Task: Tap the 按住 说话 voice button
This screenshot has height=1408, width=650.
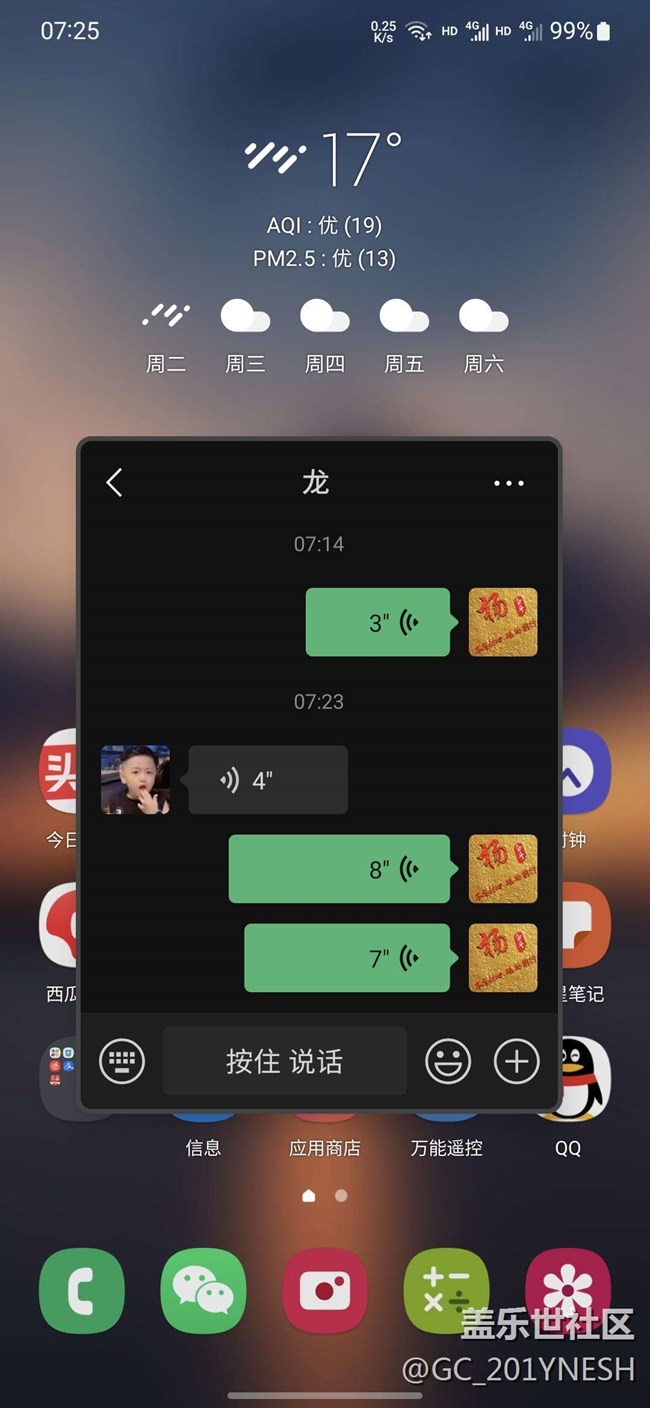Action: click(285, 1061)
